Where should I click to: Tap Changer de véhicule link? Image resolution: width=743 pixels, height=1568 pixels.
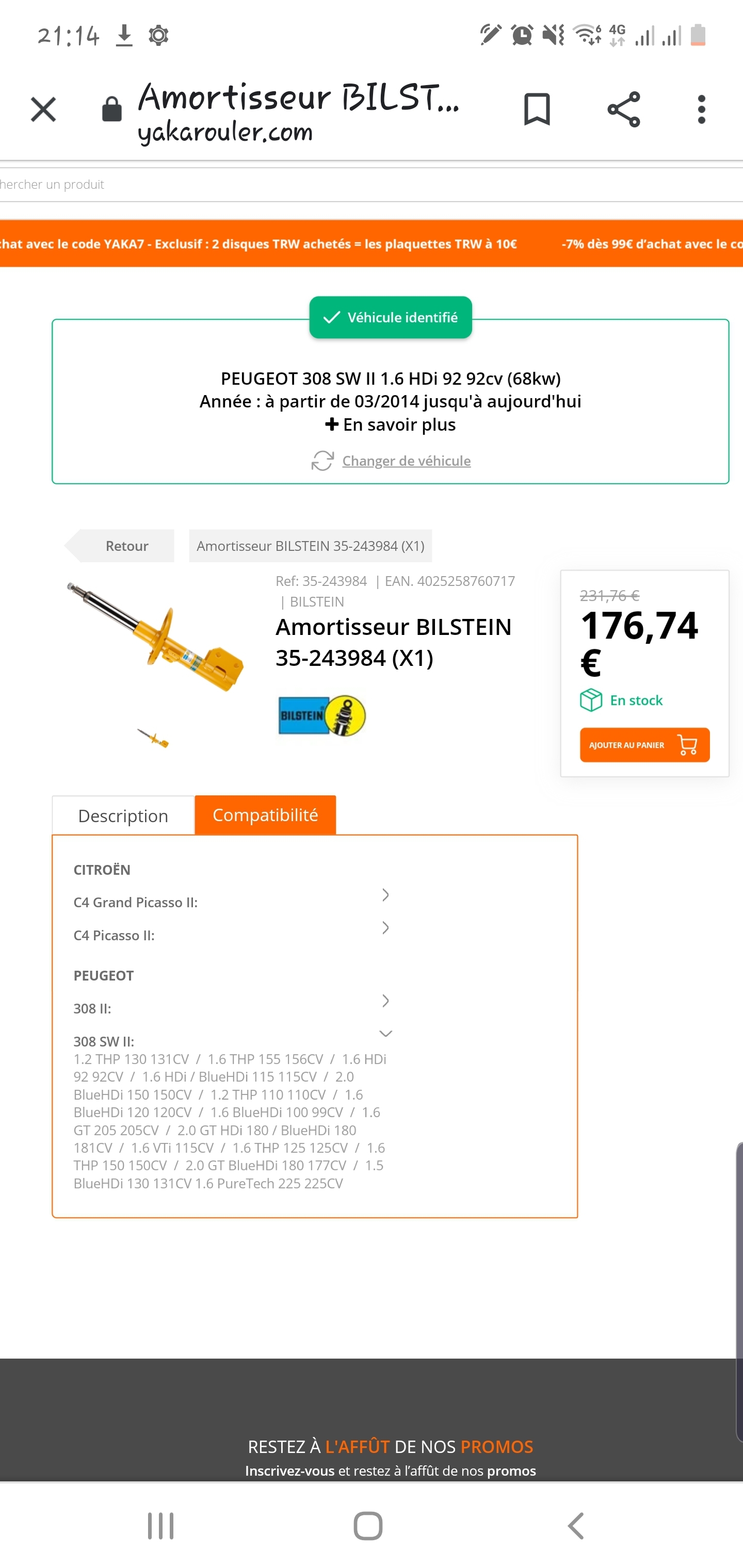point(406,461)
